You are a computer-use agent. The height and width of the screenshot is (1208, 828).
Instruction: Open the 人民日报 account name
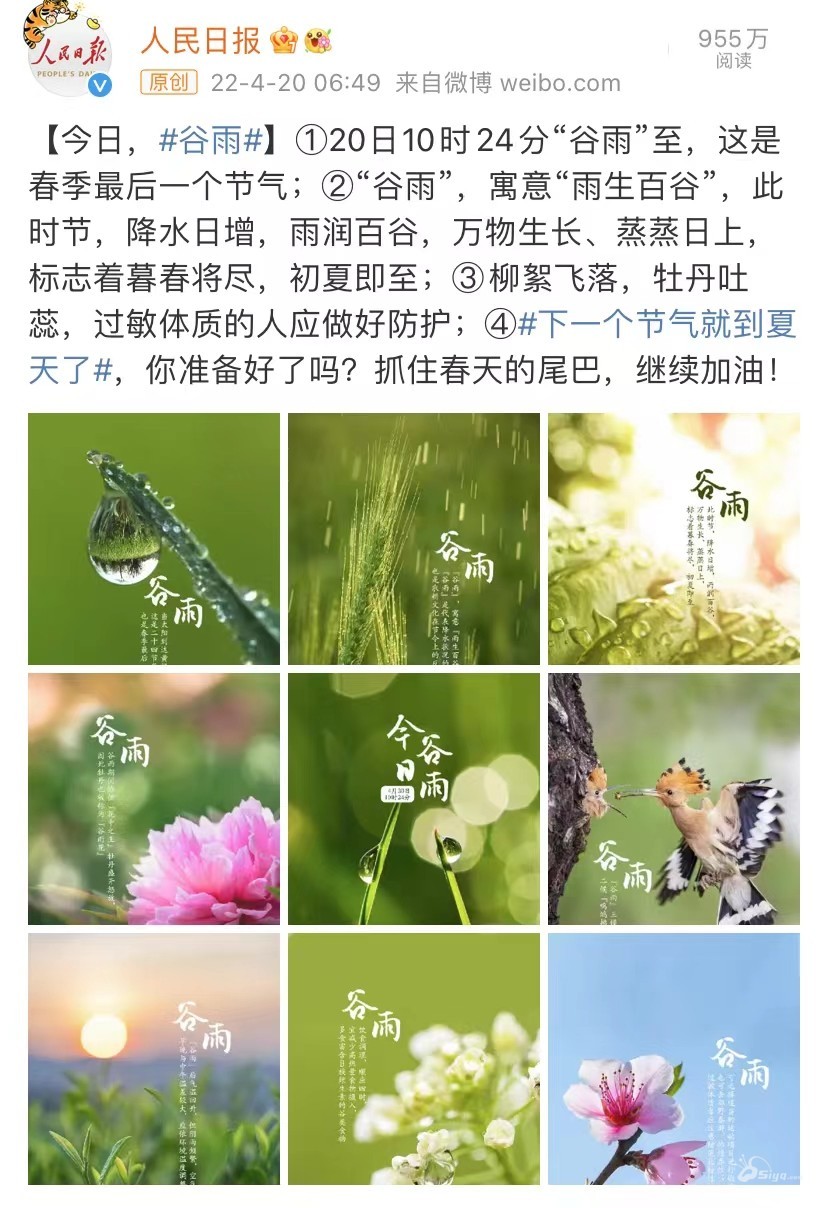200,40
